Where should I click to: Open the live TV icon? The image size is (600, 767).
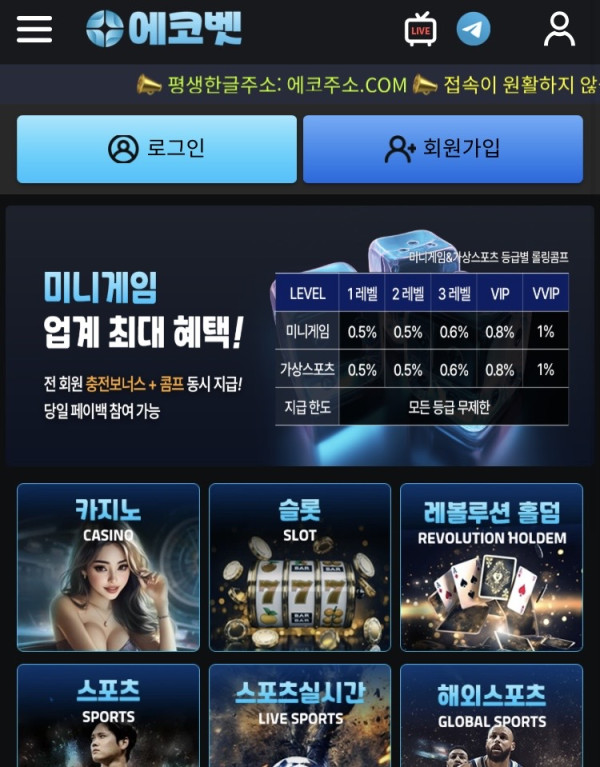point(421,29)
